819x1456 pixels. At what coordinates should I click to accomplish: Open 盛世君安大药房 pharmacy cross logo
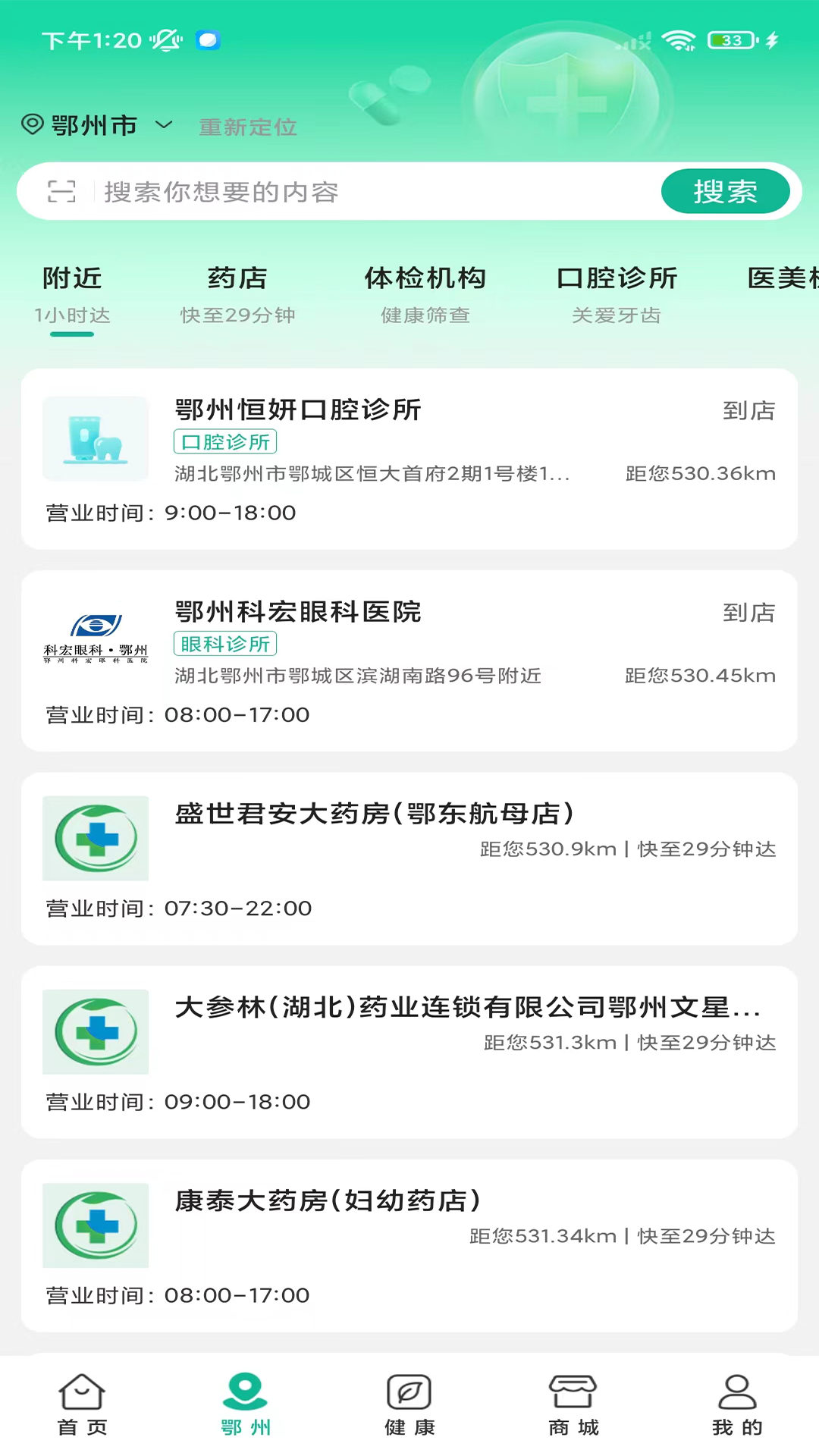pos(96,839)
